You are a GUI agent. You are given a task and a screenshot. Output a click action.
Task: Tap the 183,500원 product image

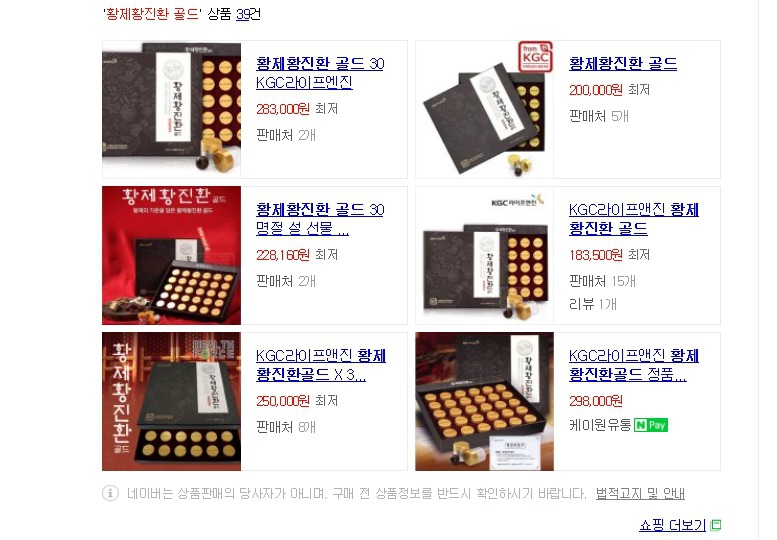point(484,255)
